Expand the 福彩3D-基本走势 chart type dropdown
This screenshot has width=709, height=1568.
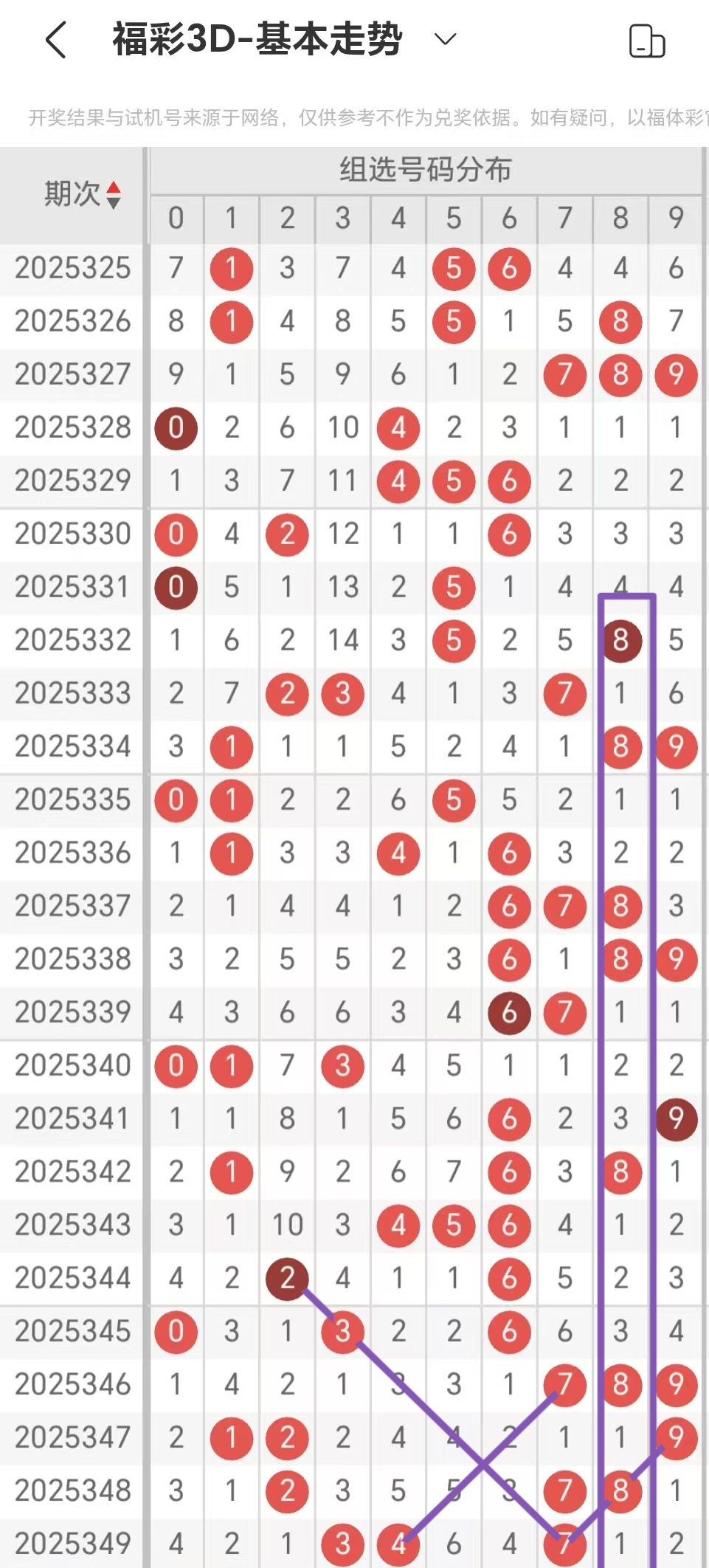[445, 39]
